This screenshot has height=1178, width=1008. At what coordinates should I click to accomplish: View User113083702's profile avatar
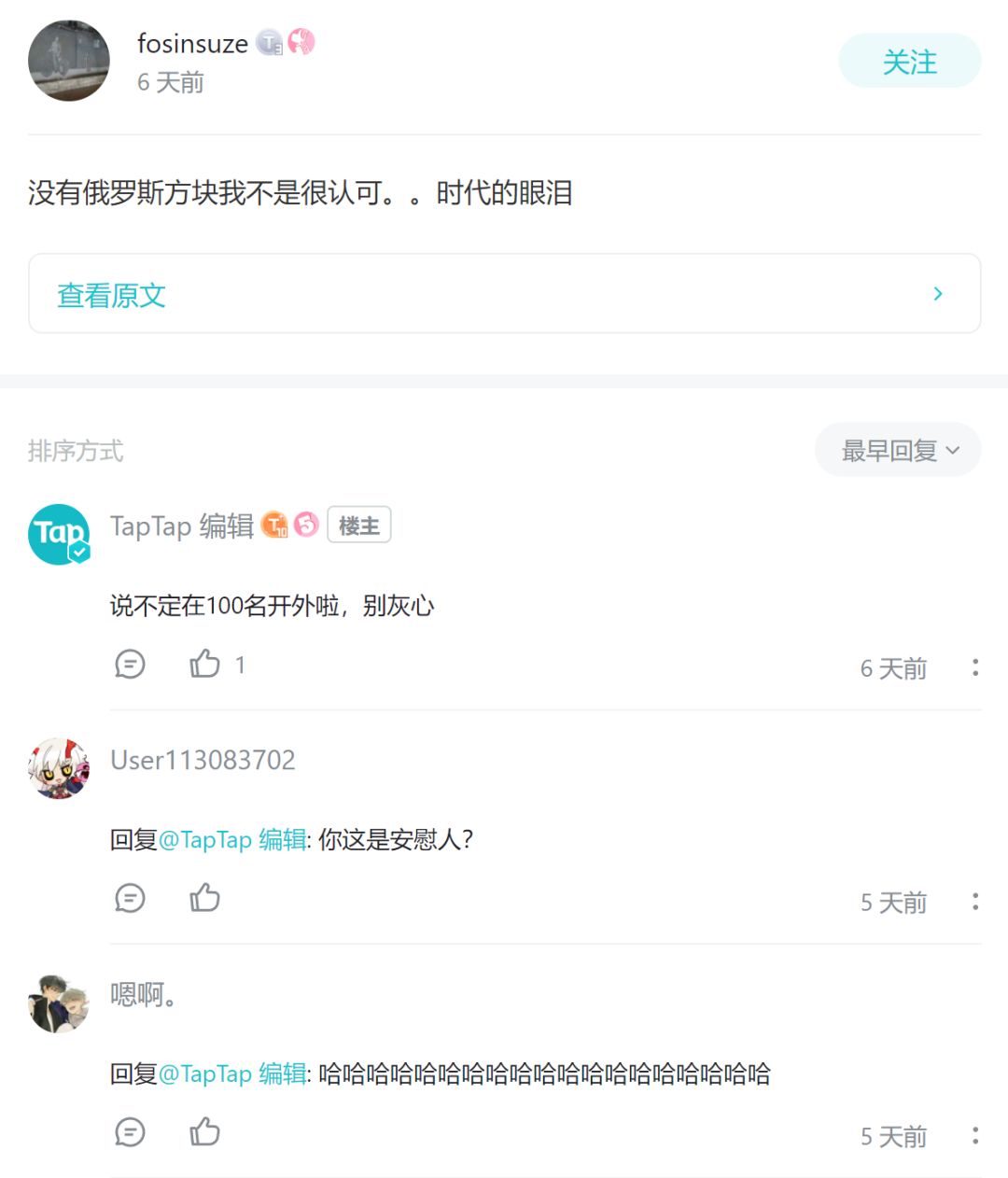tap(59, 768)
